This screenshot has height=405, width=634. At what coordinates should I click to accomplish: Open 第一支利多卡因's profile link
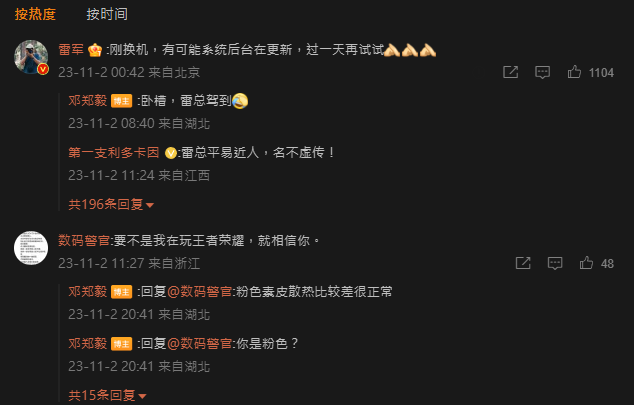(113, 153)
